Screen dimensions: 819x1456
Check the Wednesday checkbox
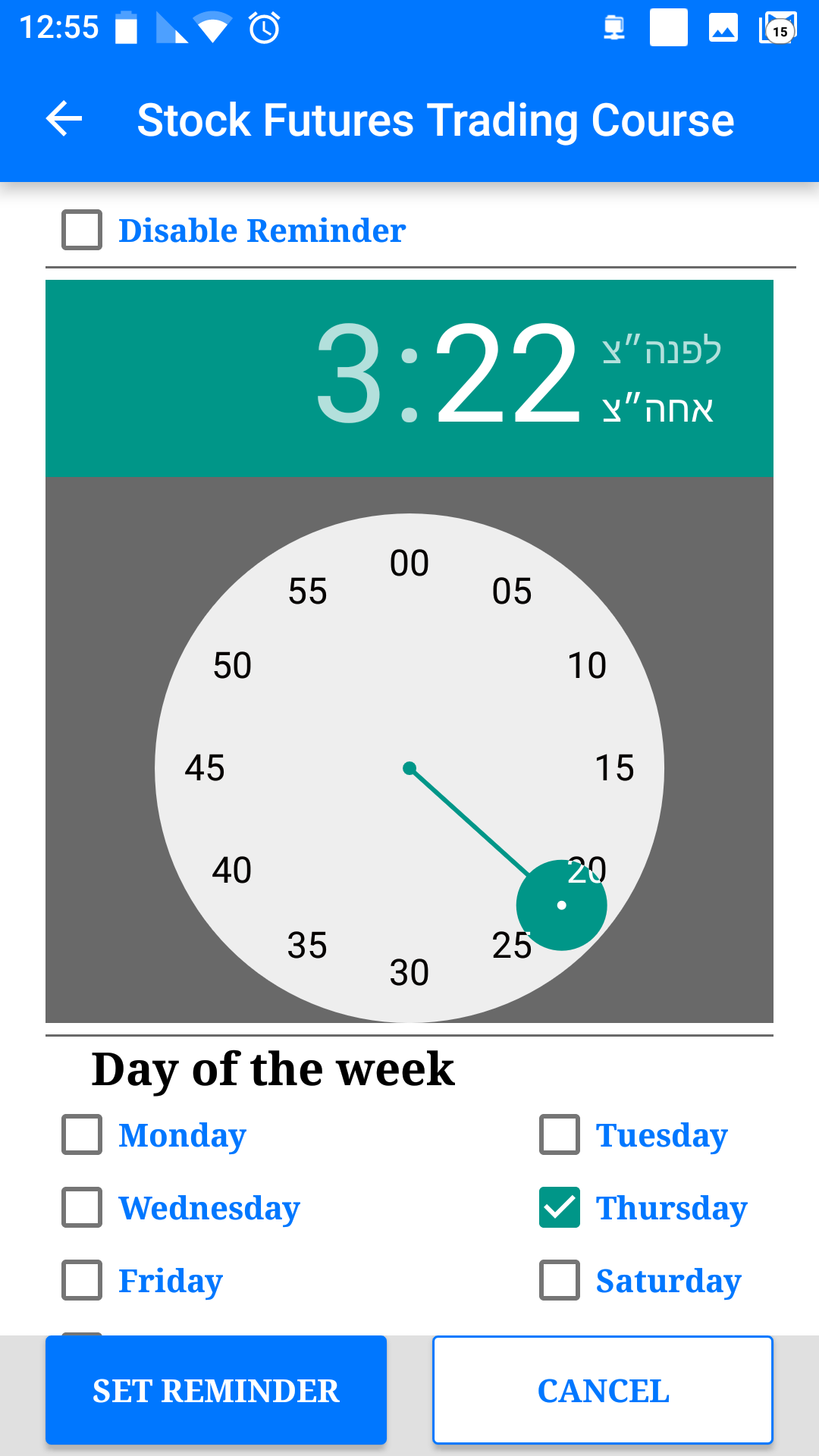(82, 1207)
